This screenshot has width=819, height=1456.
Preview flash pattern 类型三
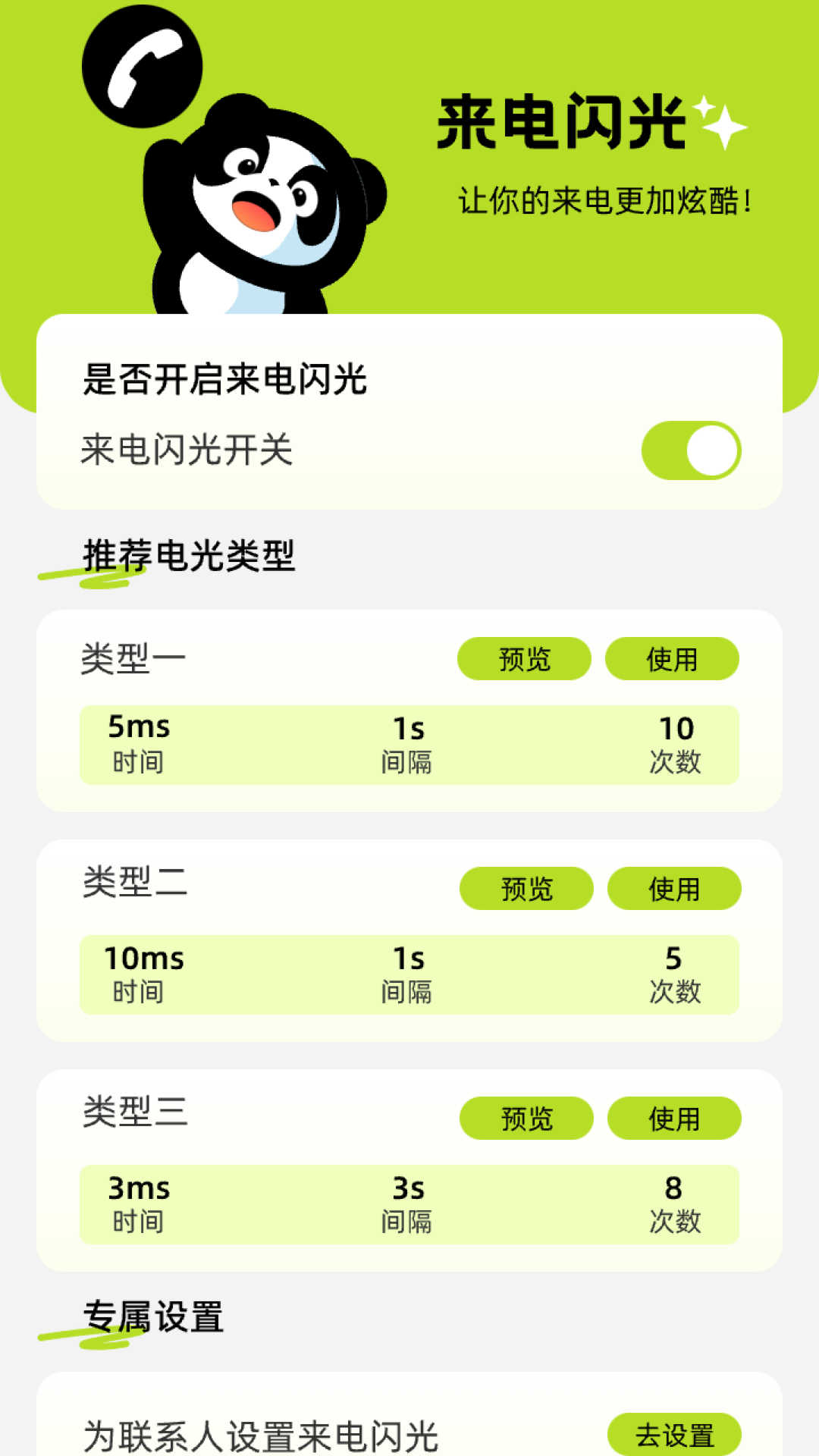click(x=526, y=1118)
